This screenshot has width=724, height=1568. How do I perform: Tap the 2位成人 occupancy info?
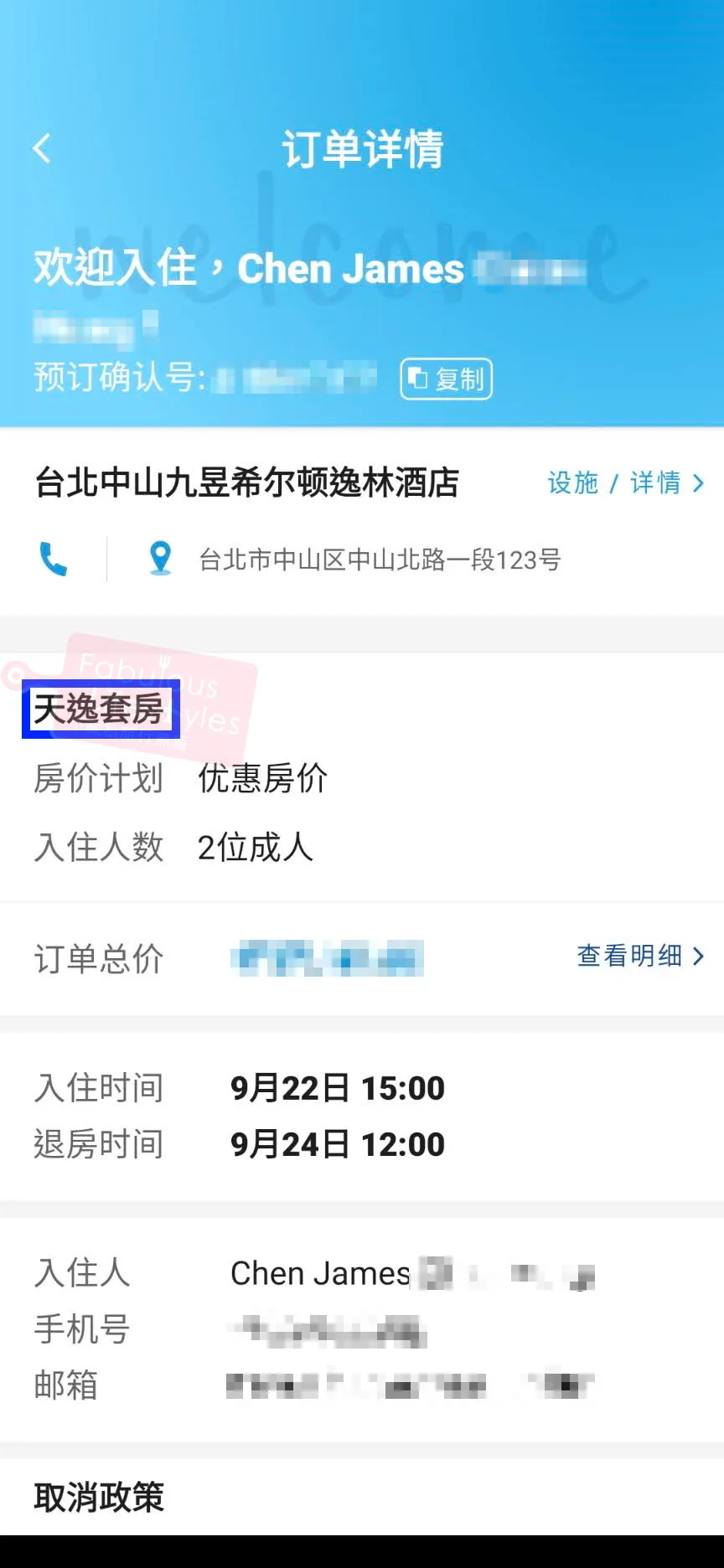point(254,848)
